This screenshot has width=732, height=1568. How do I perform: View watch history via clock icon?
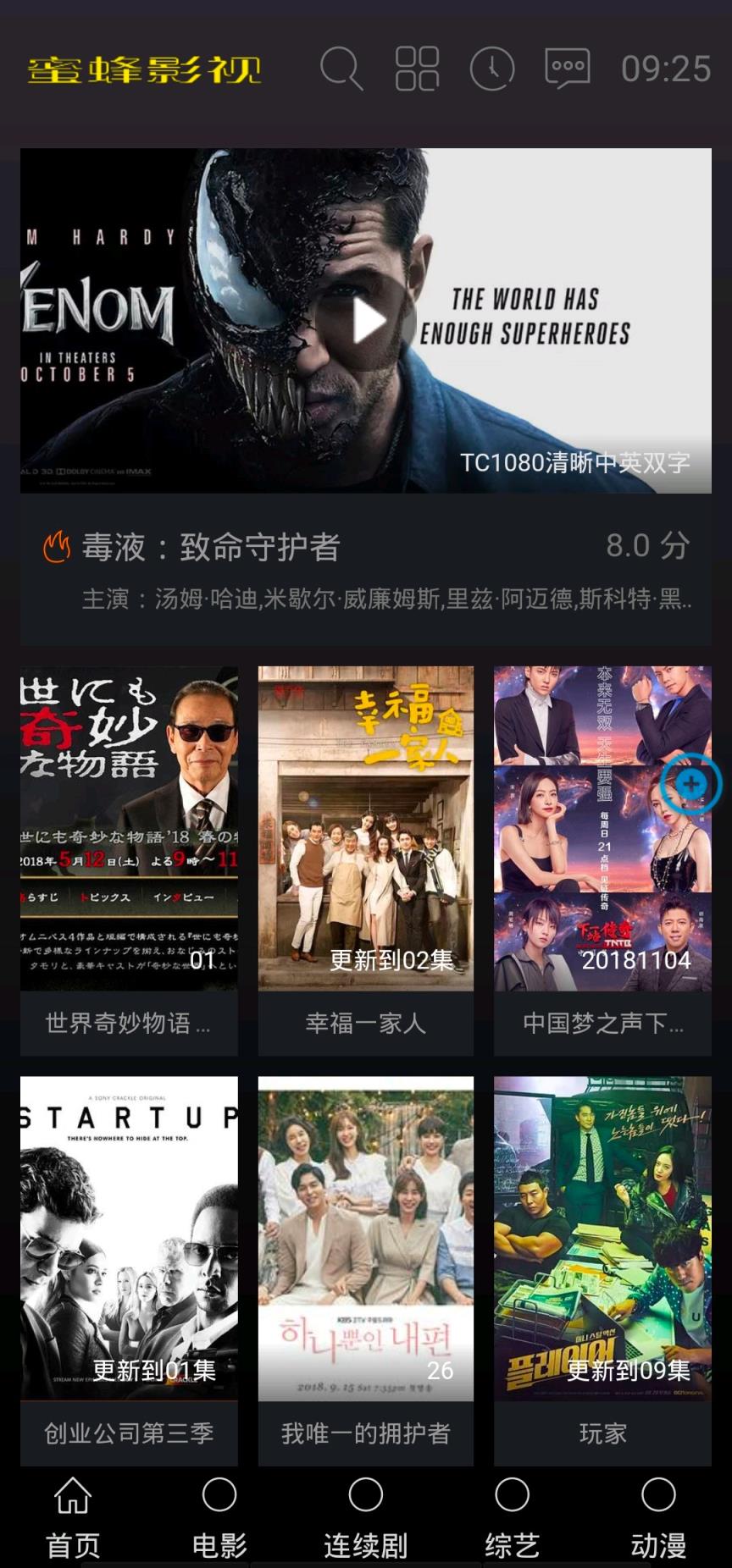click(x=492, y=69)
